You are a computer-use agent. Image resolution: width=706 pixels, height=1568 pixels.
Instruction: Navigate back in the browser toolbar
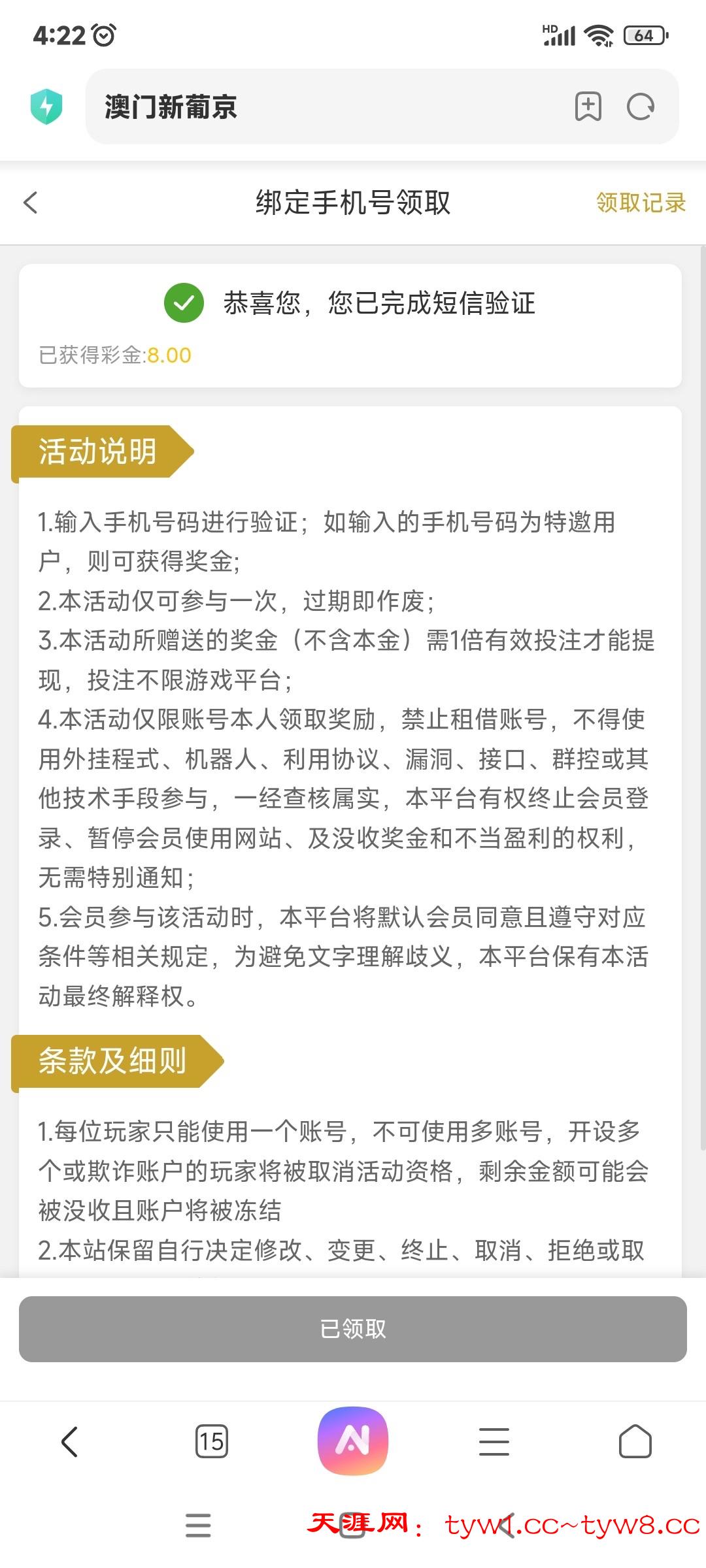[69, 1441]
